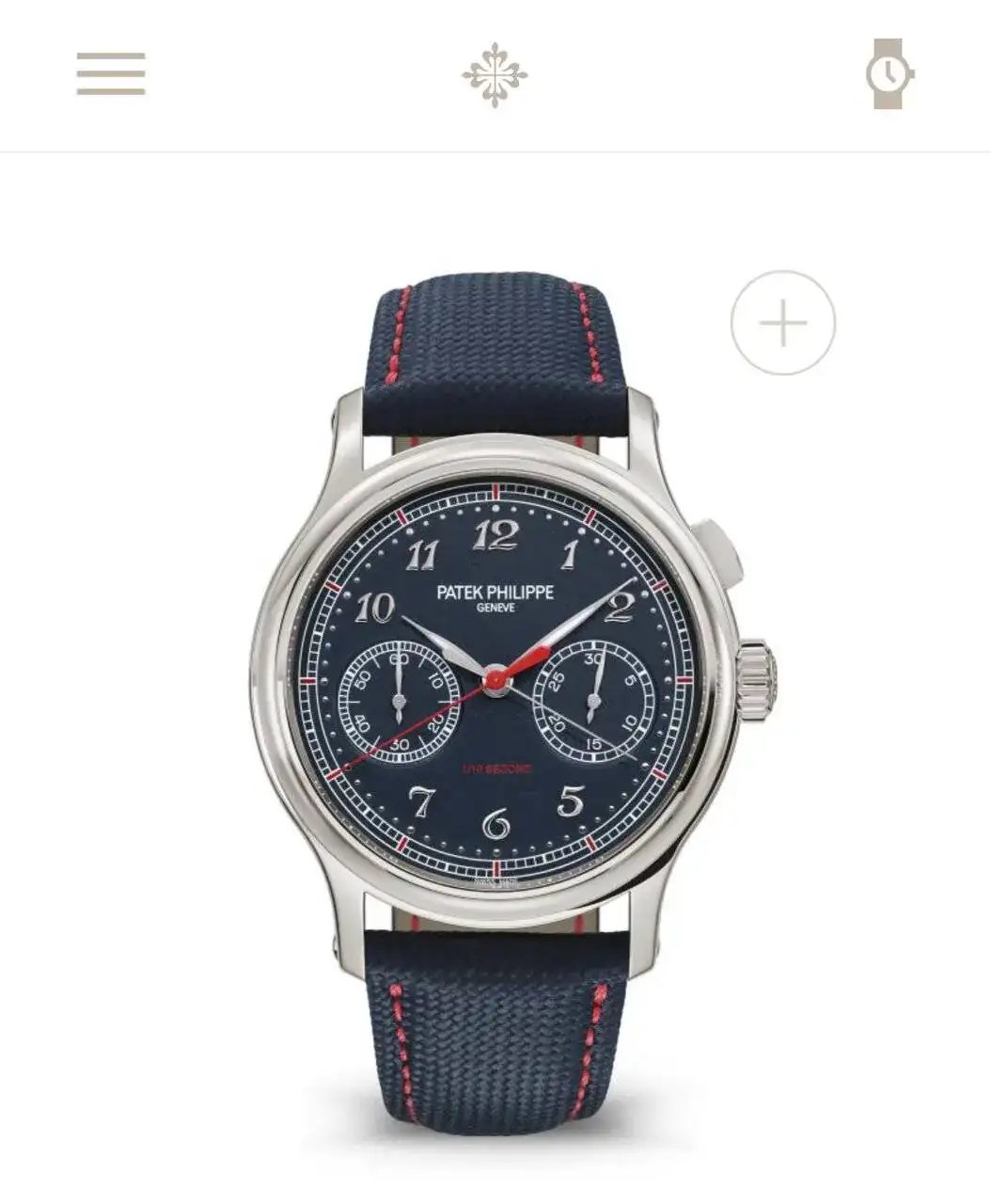Open the watch icon in the header
The height and width of the screenshot is (1204, 991).
pyautogui.click(x=889, y=73)
